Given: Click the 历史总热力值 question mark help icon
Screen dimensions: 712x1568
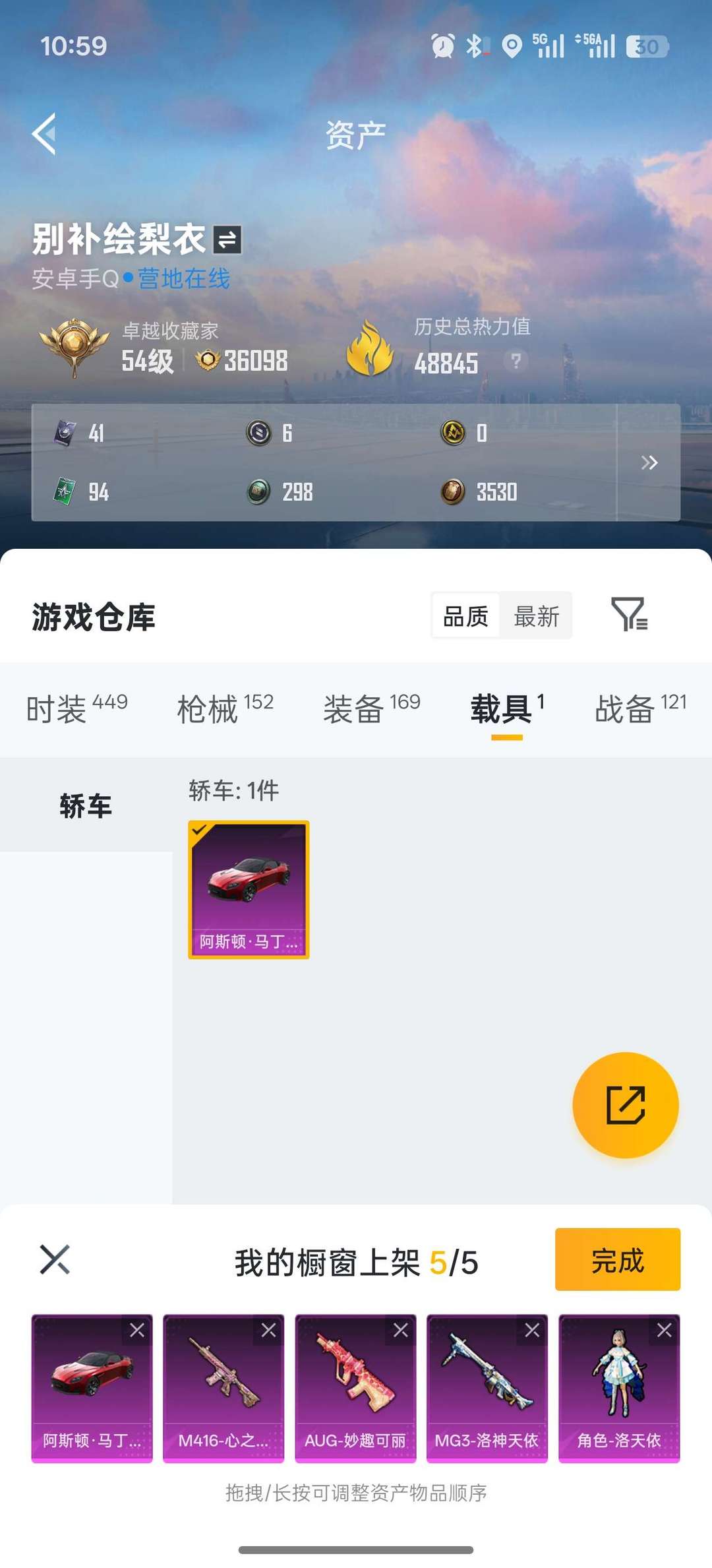Looking at the screenshot, I should click(x=518, y=360).
